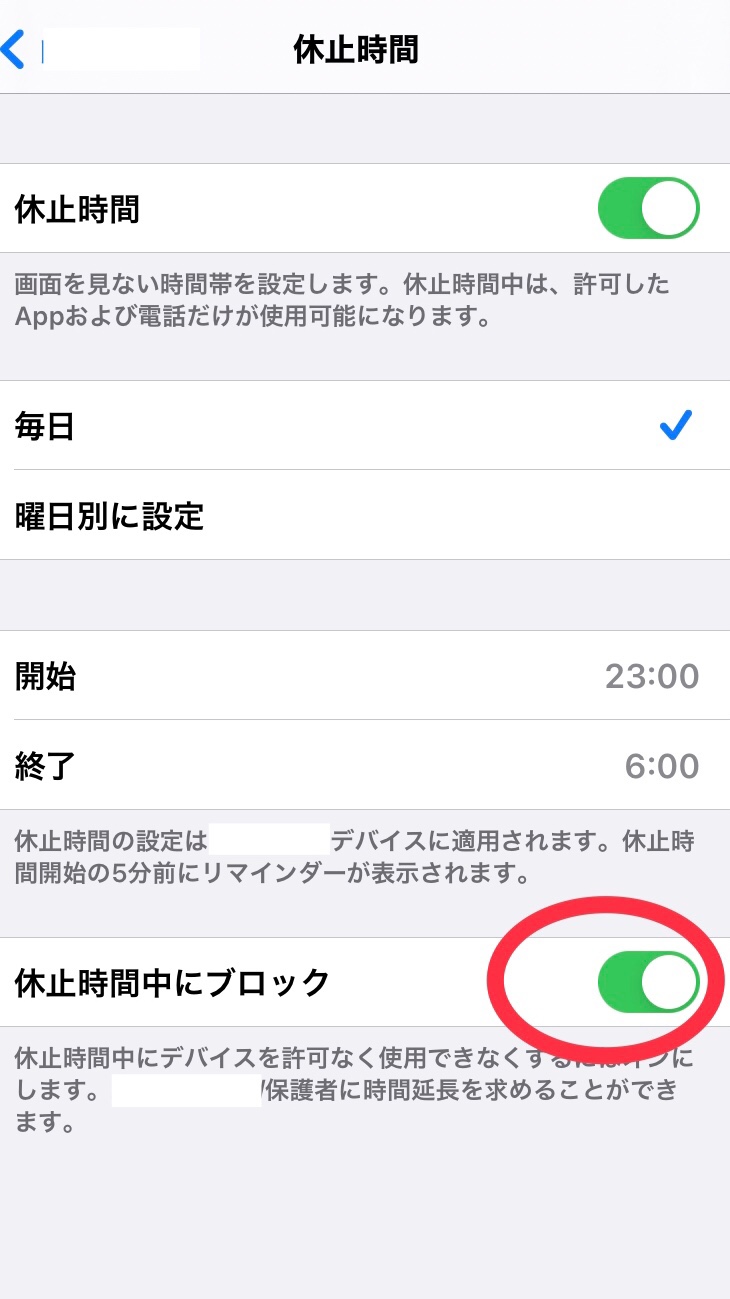Viewport: 730px width, 1299px height.
Task: Disable 休止時間中にブロック toggle
Action: [647, 983]
